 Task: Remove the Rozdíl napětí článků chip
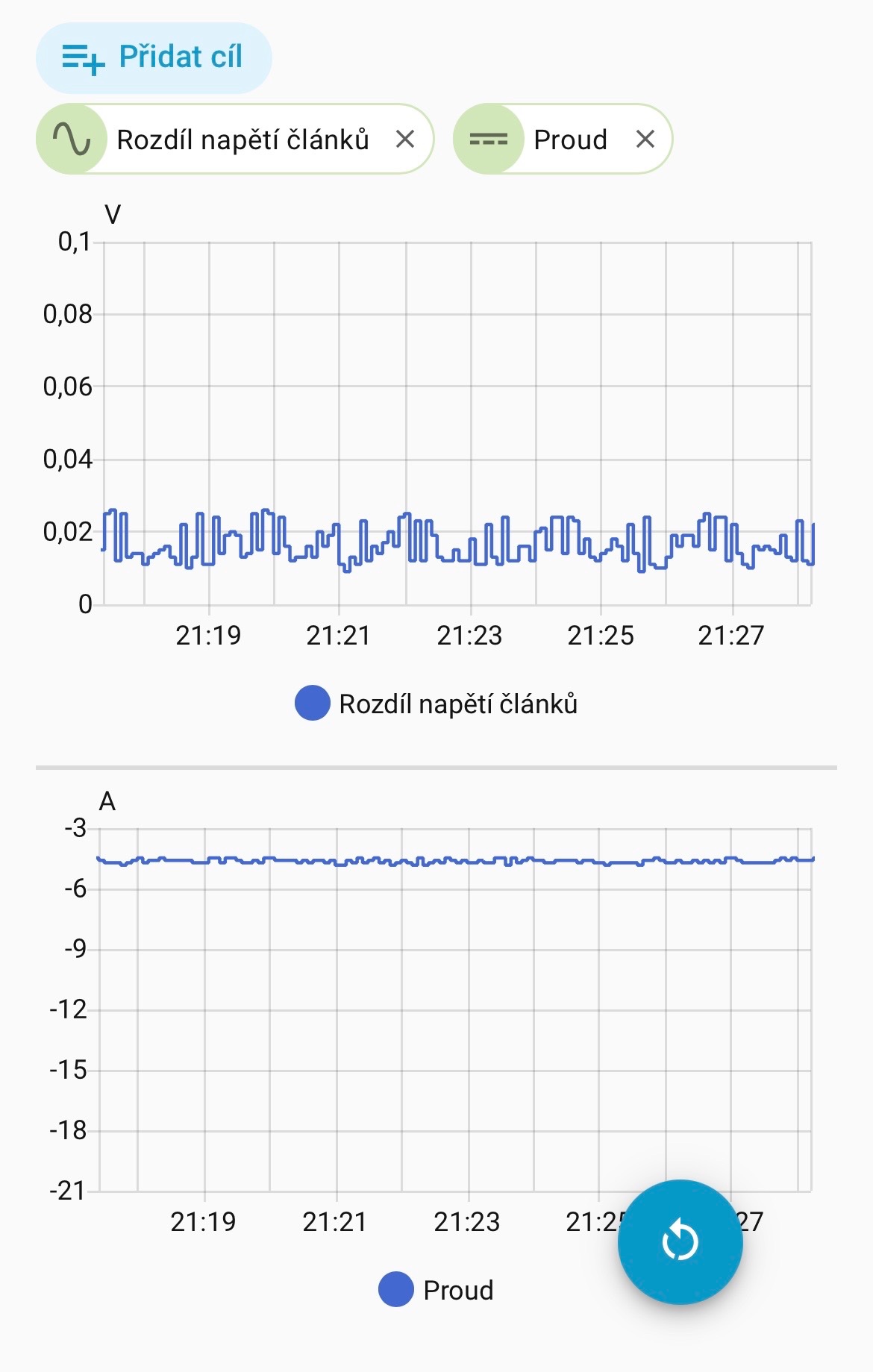click(405, 140)
